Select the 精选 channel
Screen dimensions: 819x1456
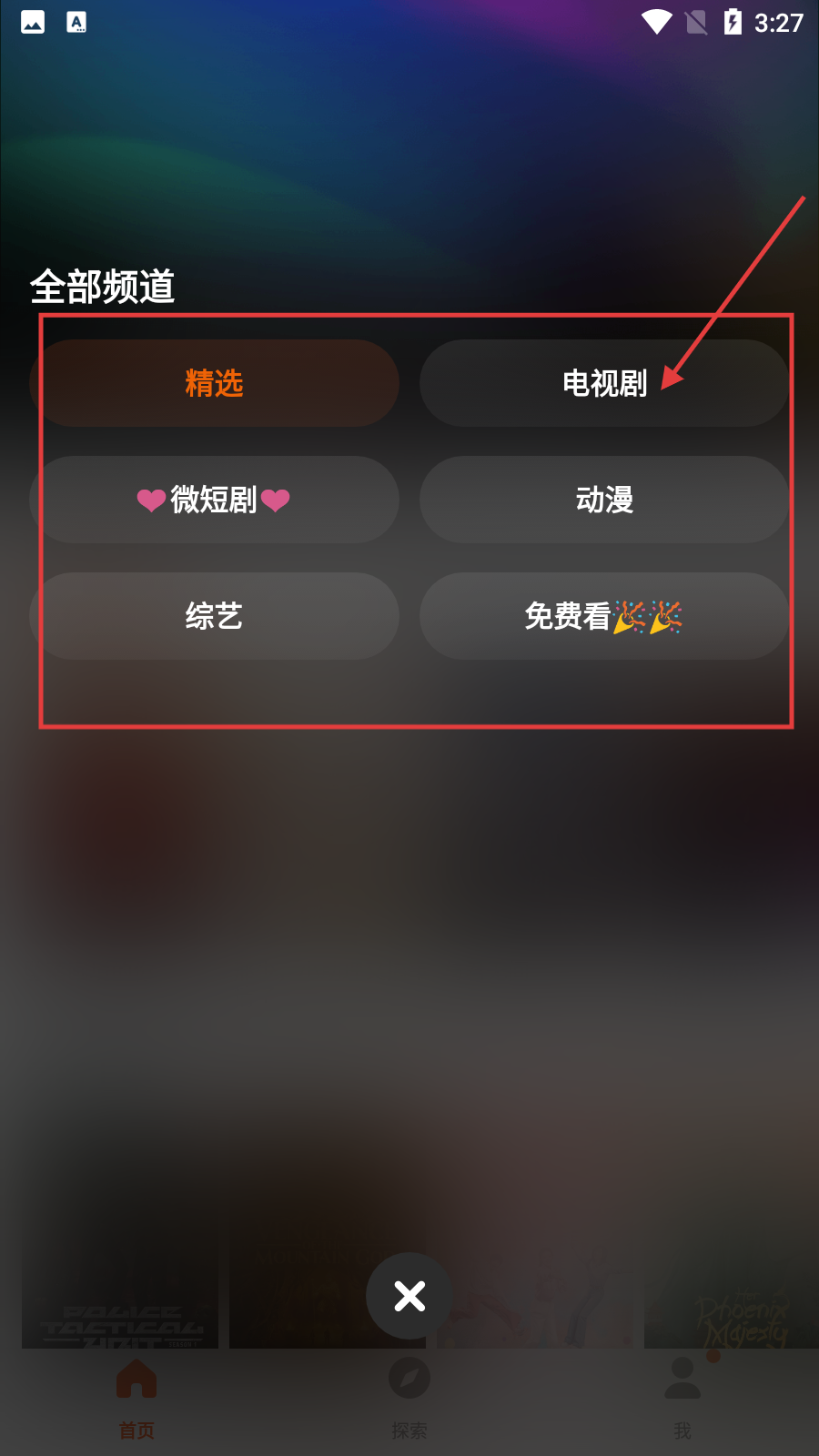215,383
